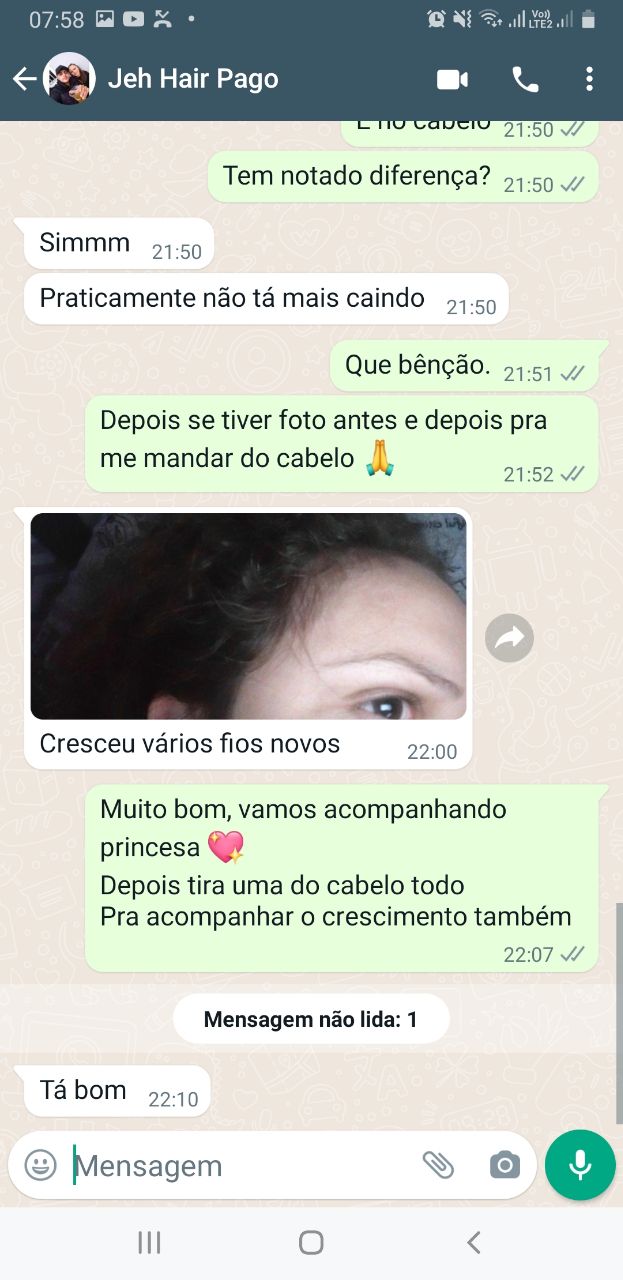Tap the voice message microphone button
The width and height of the screenshot is (623, 1280).
pos(580,1165)
